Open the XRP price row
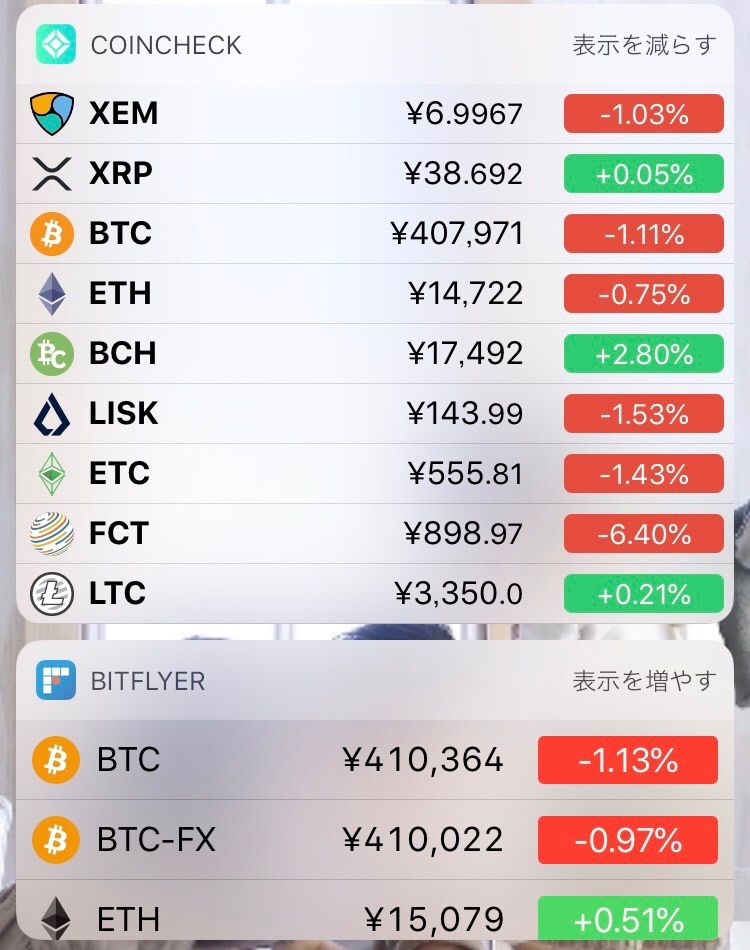The height and width of the screenshot is (950, 750). [x=375, y=174]
